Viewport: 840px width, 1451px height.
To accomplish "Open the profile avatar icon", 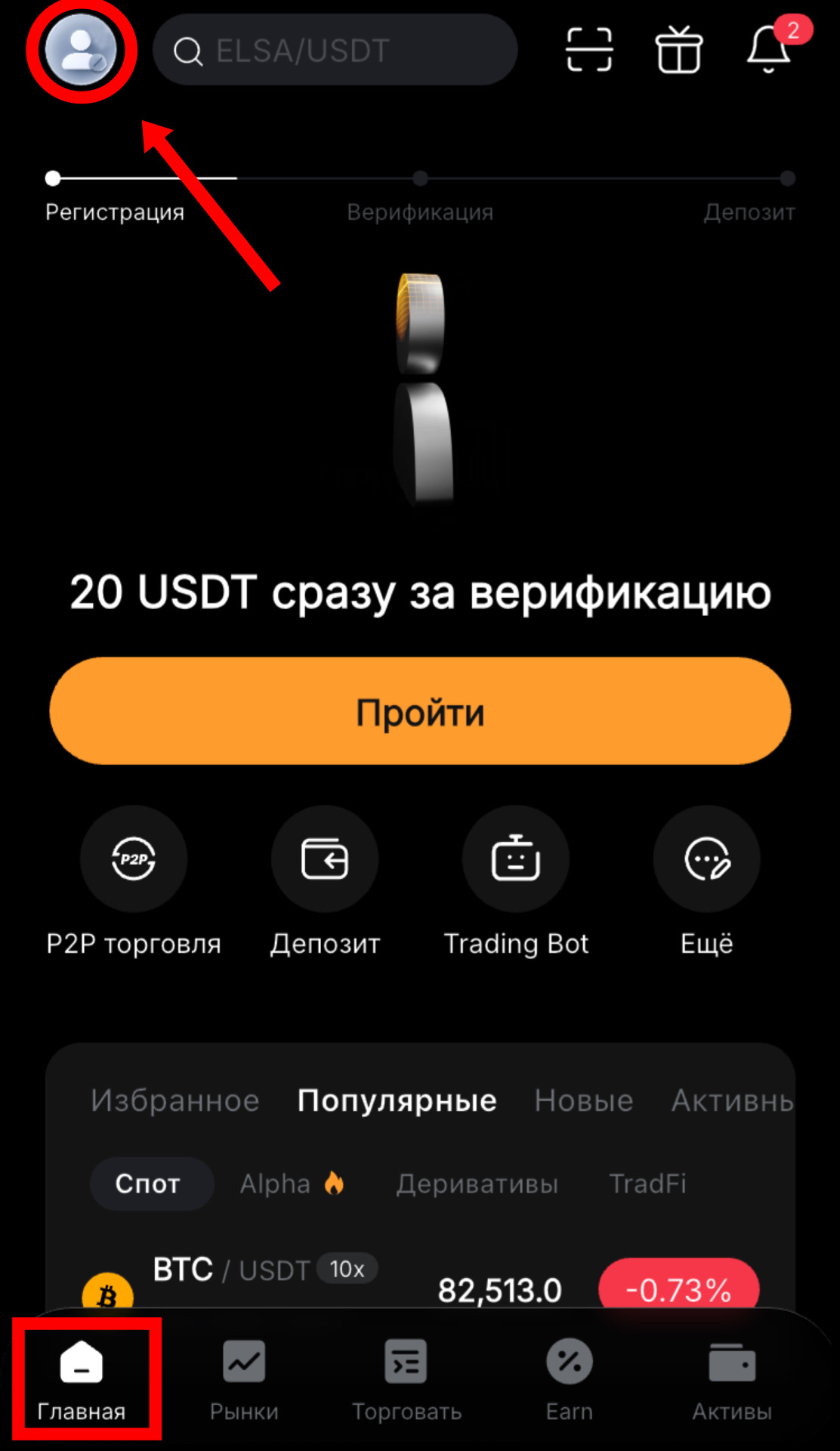I will (x=81, y=50).
